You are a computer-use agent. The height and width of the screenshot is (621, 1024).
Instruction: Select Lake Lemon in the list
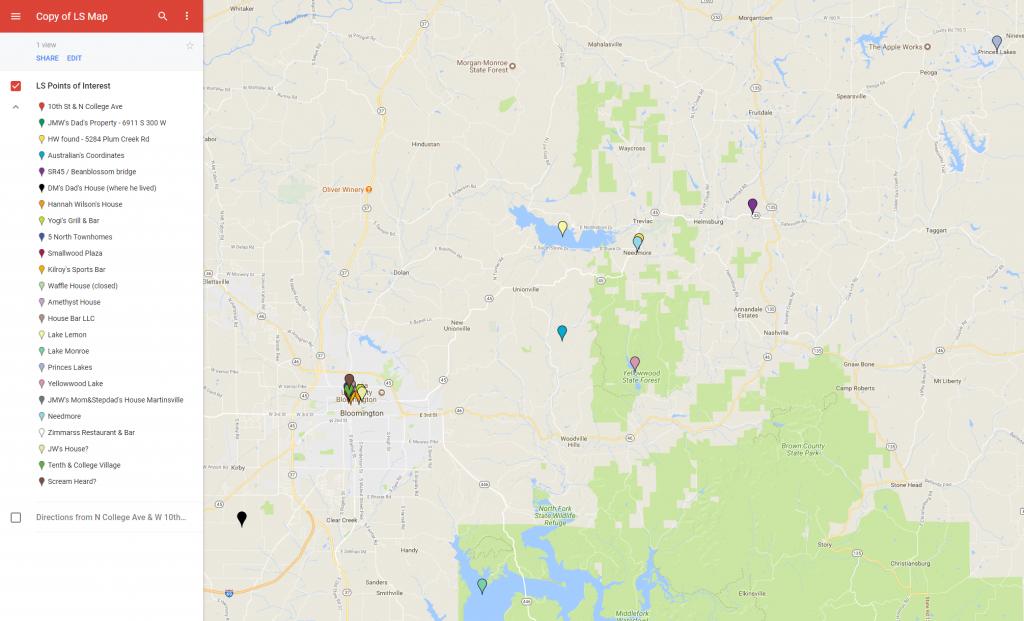(x=67, y=334)
